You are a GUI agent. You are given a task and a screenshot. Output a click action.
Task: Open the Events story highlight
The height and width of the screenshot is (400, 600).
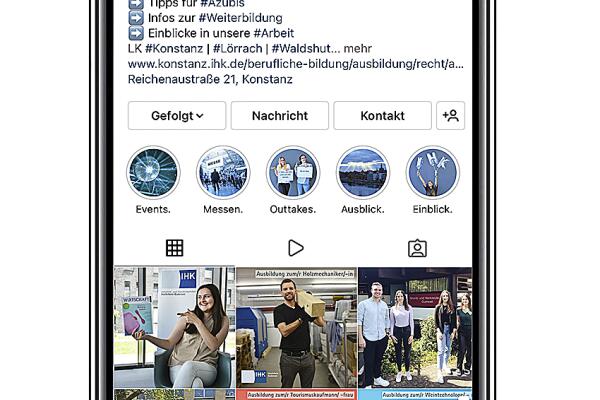tap(153, 173)
